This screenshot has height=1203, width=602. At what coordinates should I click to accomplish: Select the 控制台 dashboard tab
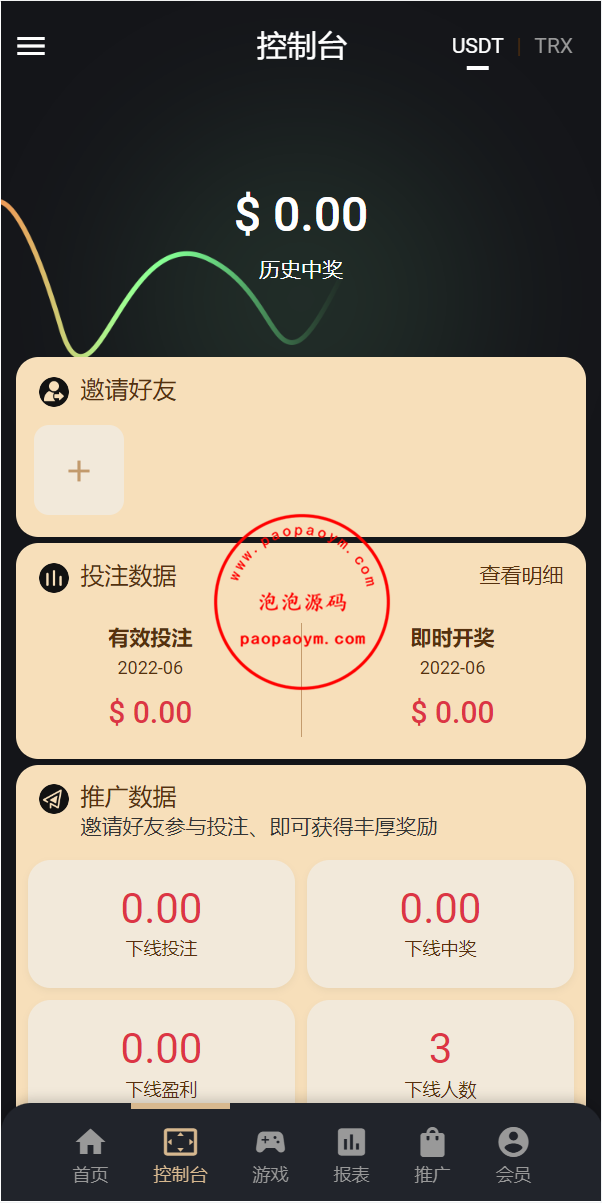click(x=180, y=1155)
